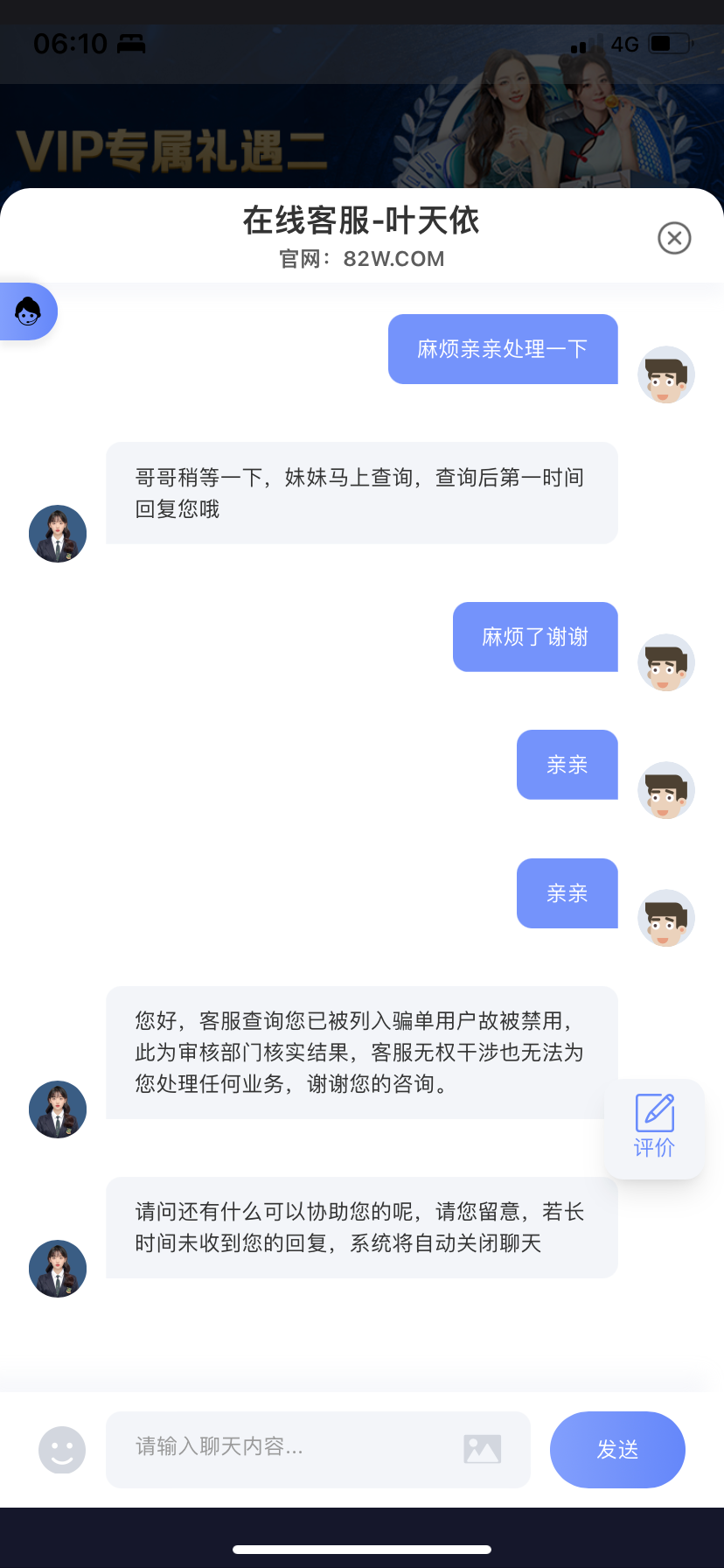The image size is (724, 1568).
Task: Close the online customer service chat
Action: [x=674, y=238]
